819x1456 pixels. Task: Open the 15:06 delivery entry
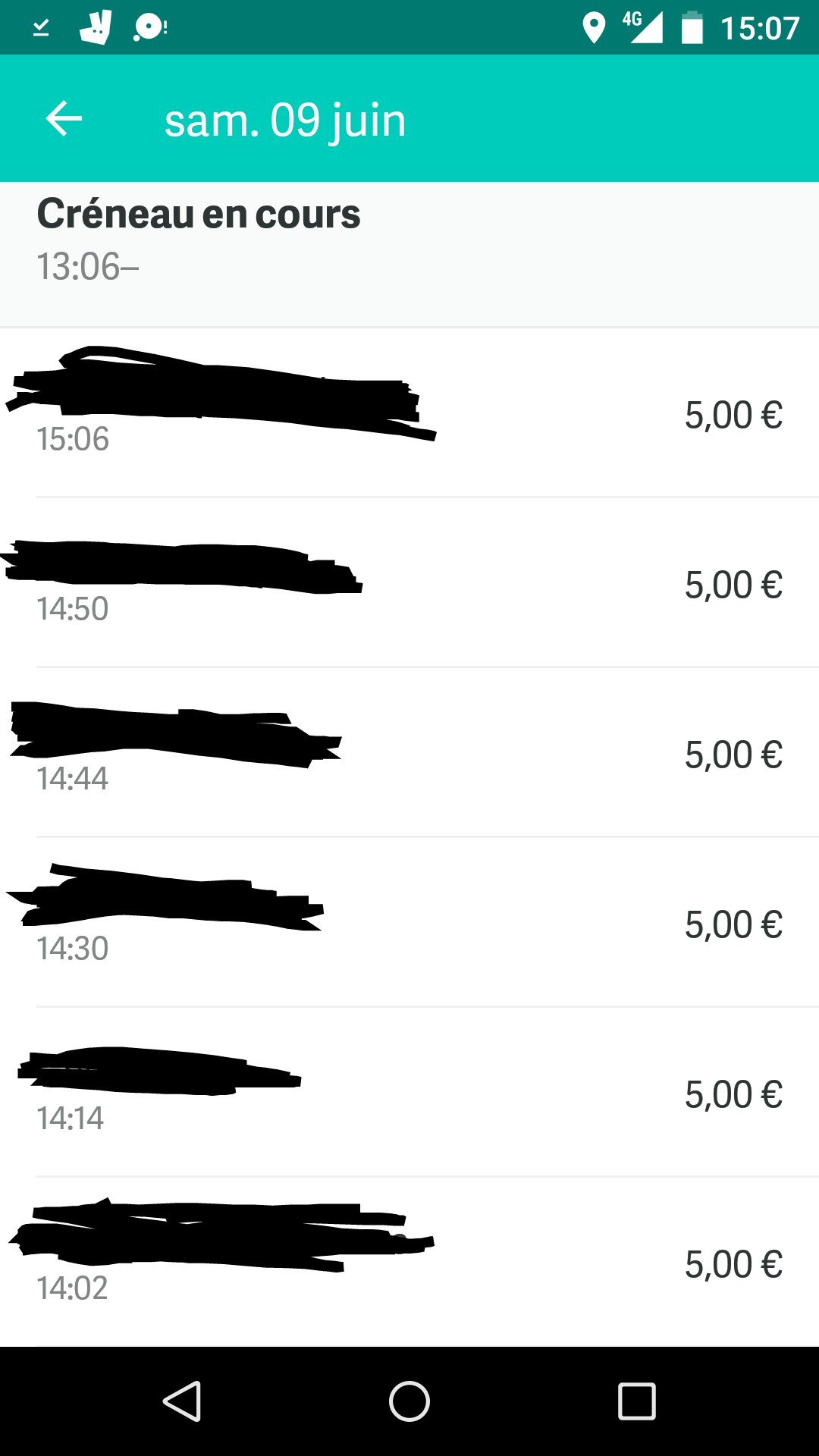tap(409, 413)
